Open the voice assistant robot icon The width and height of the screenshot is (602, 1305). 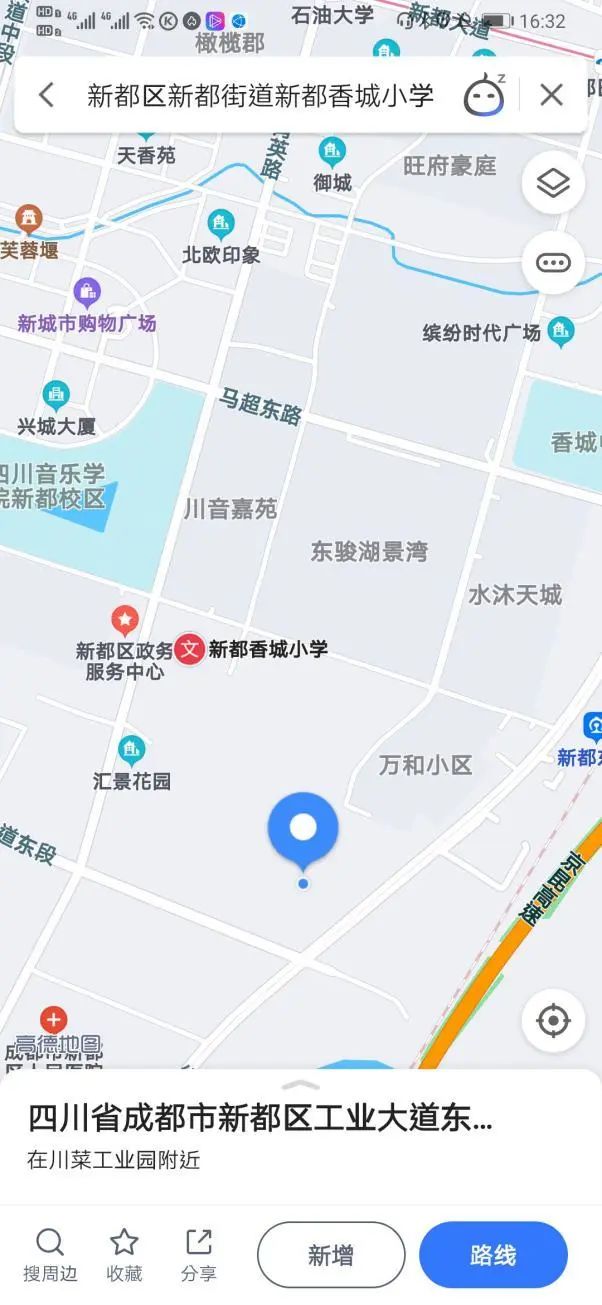[x=484, y=95]
